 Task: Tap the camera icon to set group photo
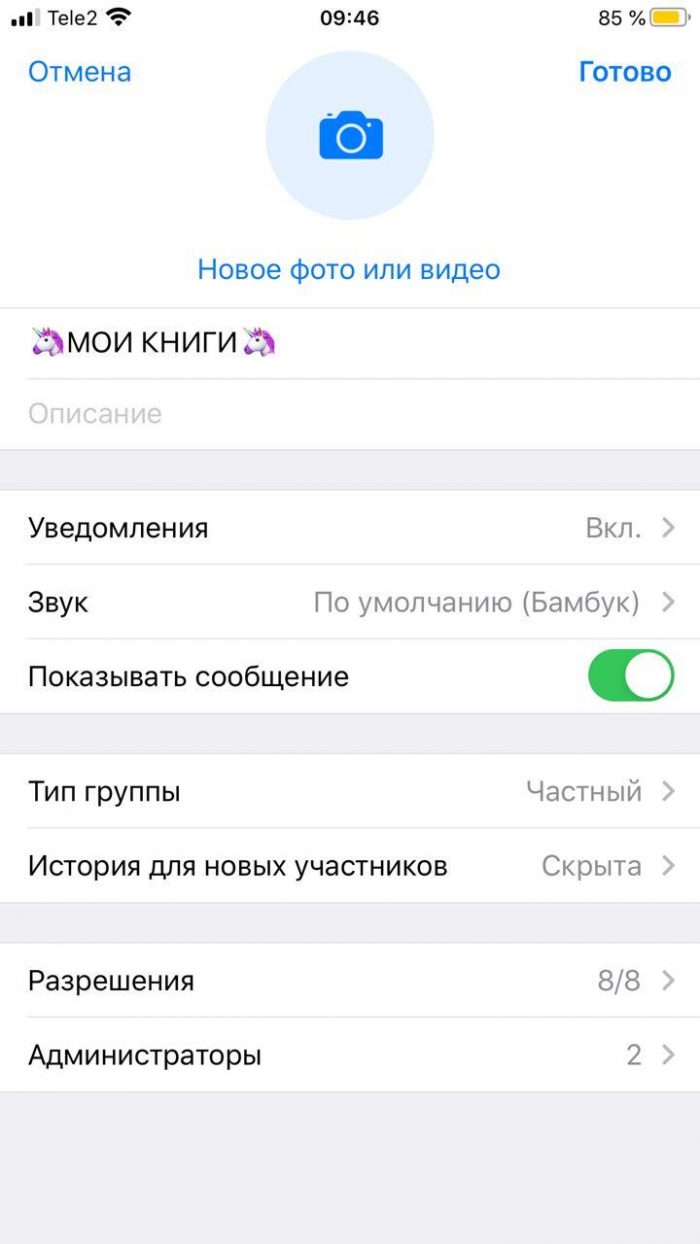[x=350, y=136]
